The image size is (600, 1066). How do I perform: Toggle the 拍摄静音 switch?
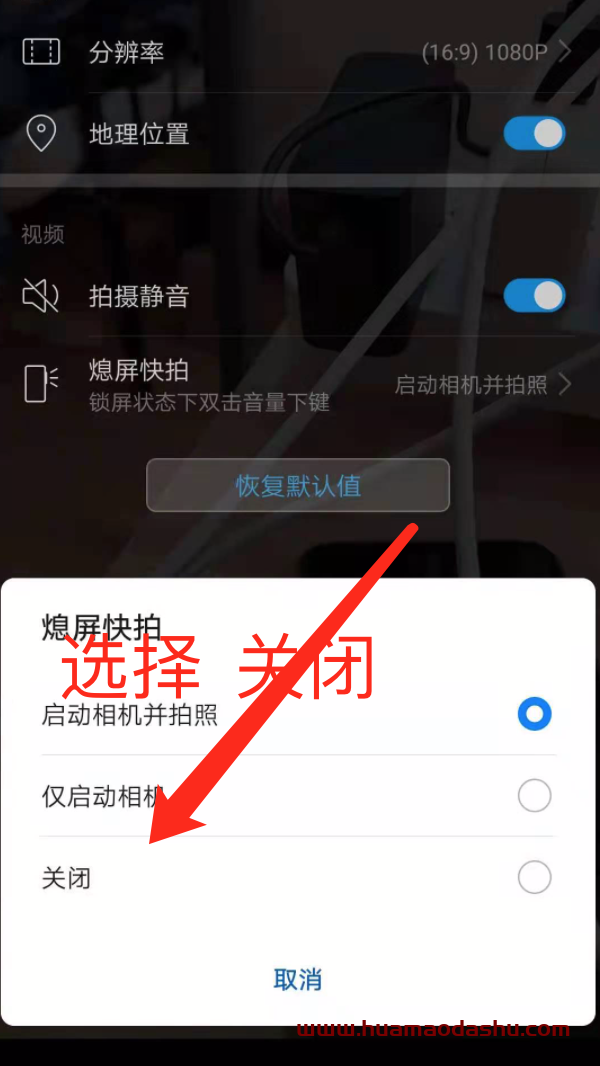(534, 295)
